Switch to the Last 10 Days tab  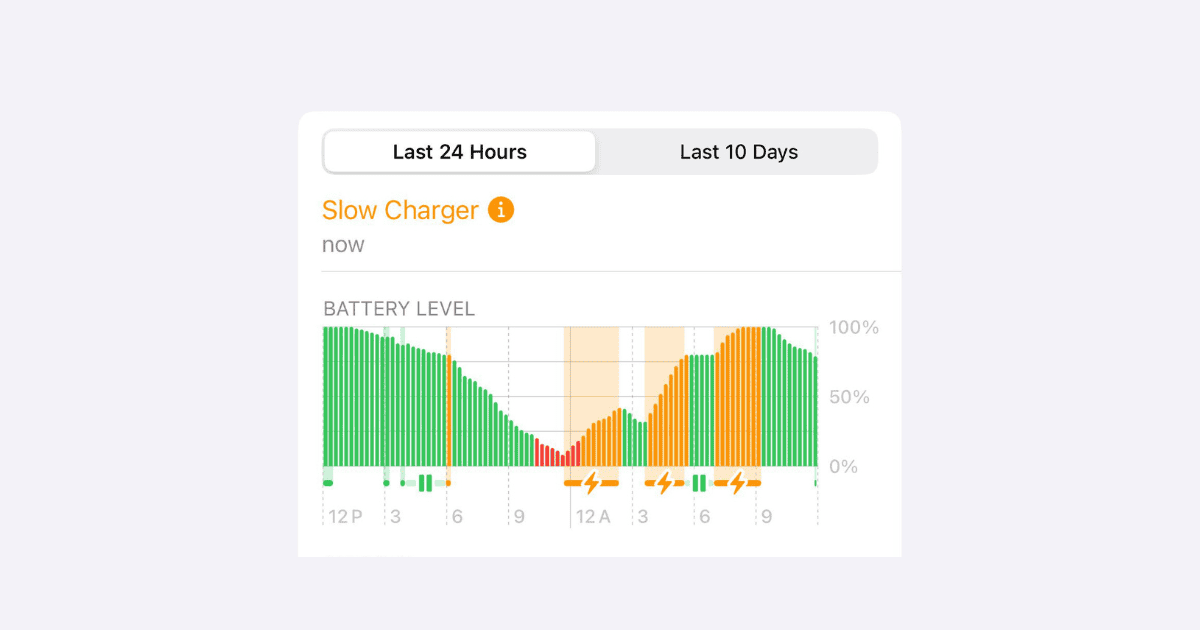pyautogui.click(x=738, y=152)
